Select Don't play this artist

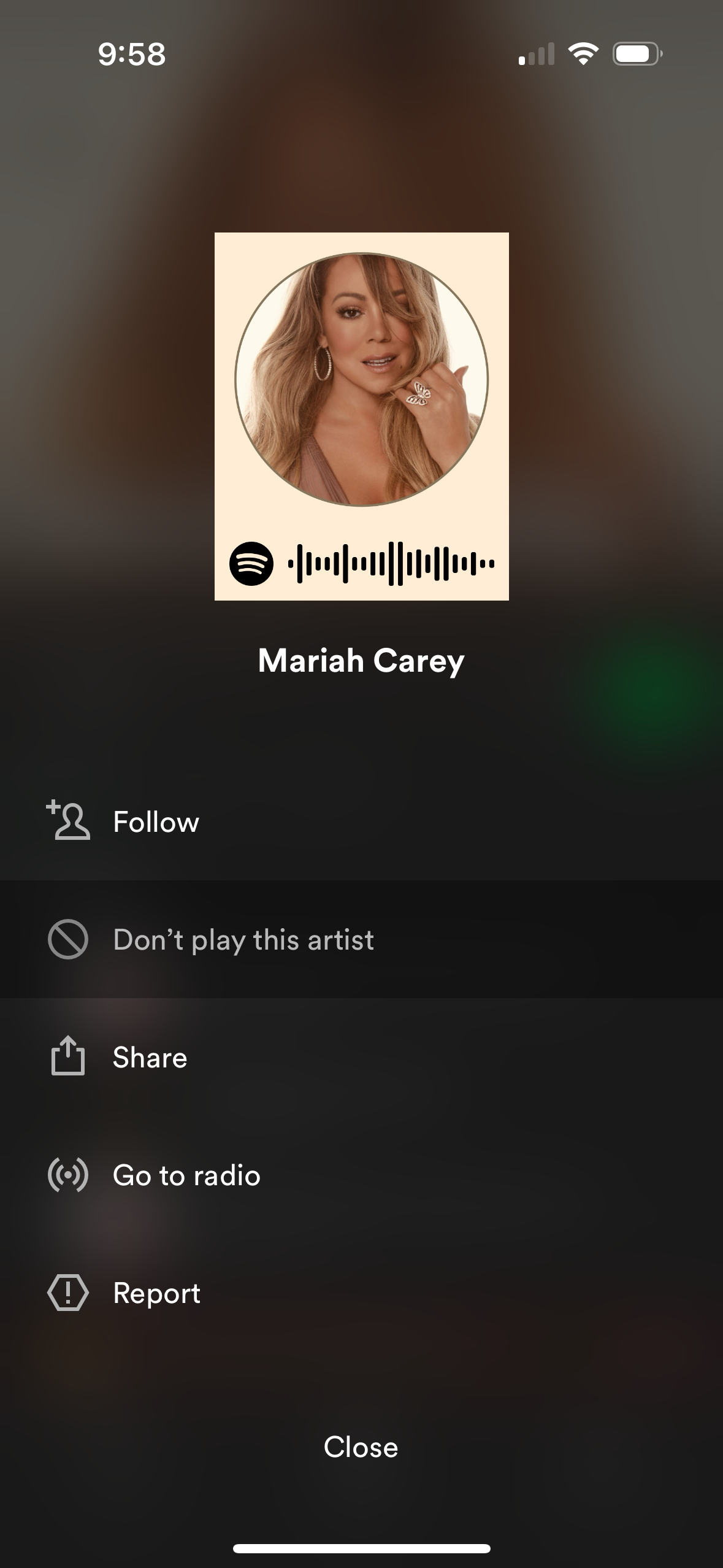point(243,940)
